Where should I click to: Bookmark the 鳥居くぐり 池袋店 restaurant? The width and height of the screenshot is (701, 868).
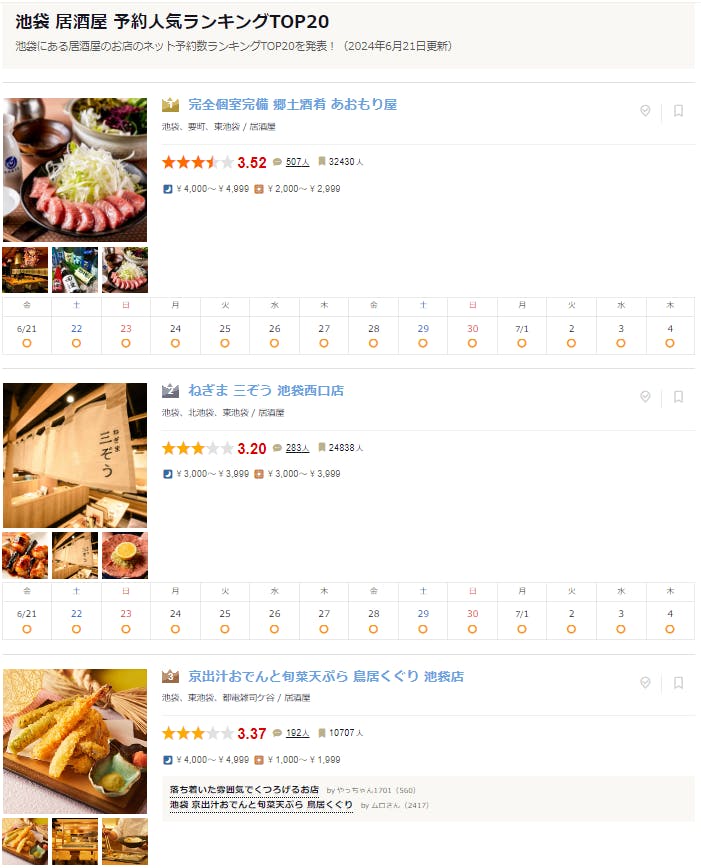pos(678,683)
